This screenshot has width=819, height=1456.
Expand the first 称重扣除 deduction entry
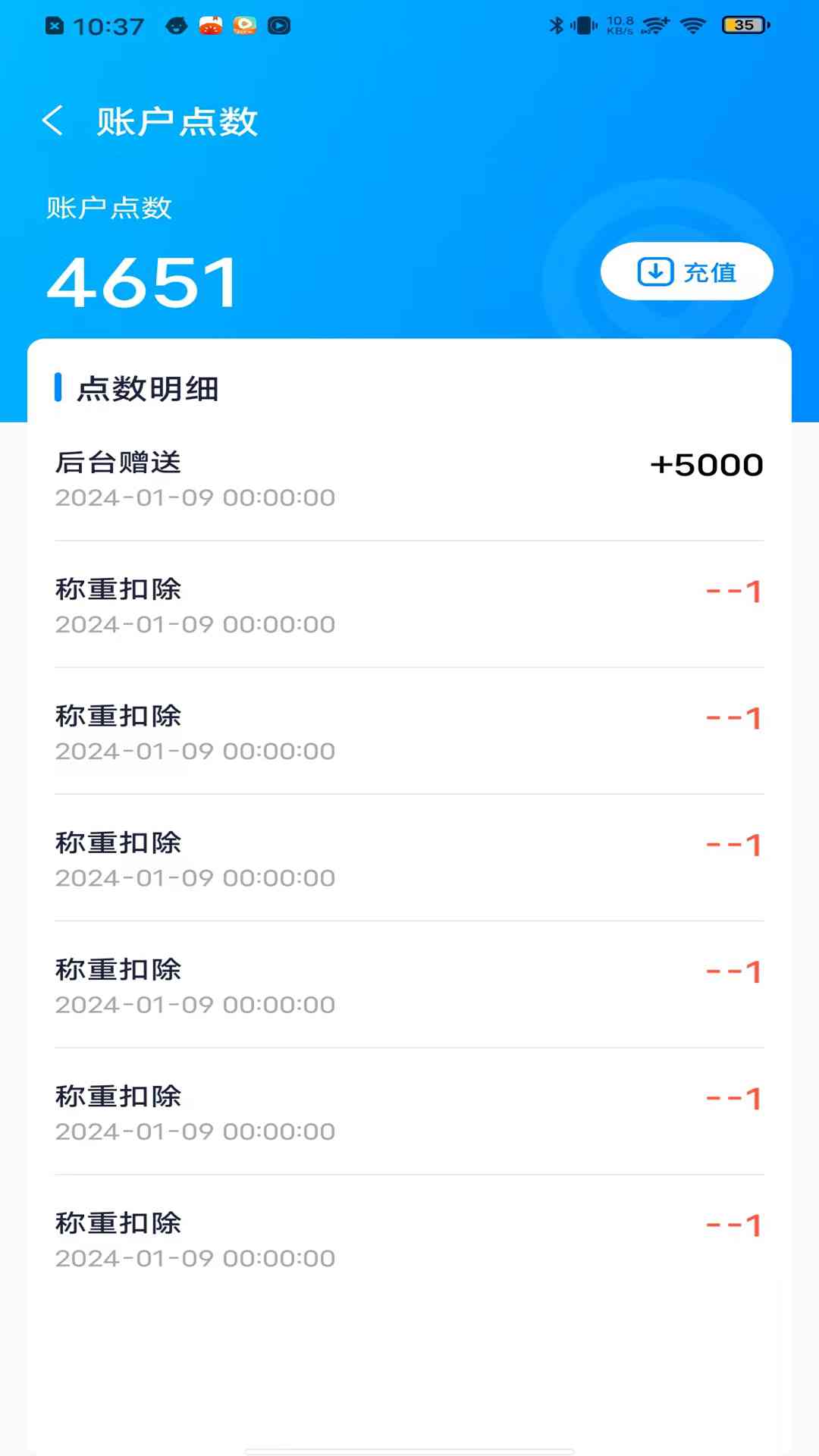[x=409, y=604]
